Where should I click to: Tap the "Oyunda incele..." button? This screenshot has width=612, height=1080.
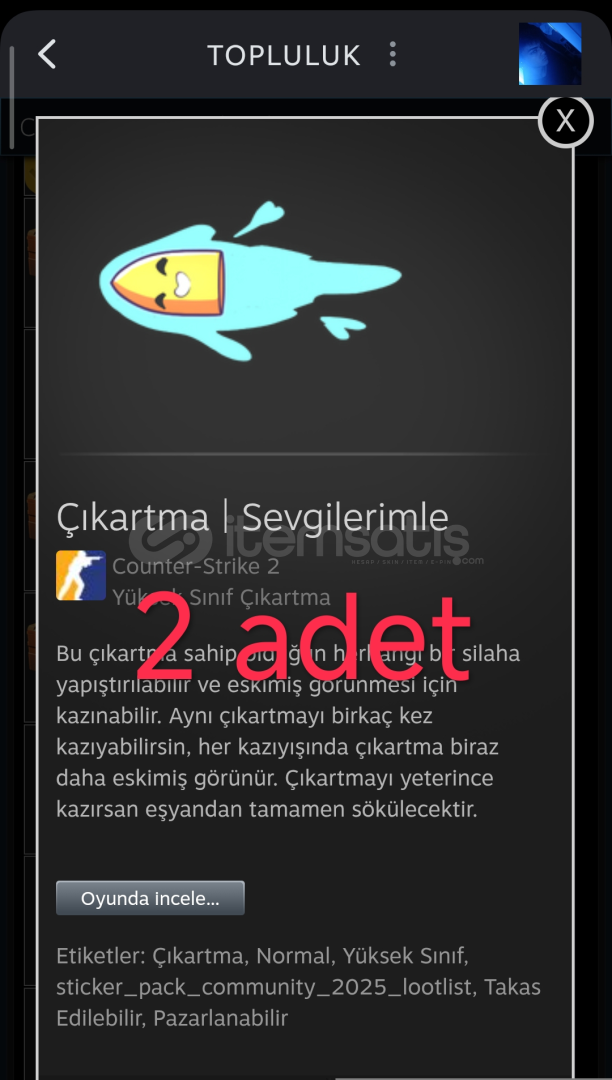pyautogui.click(x=150, y=898)
